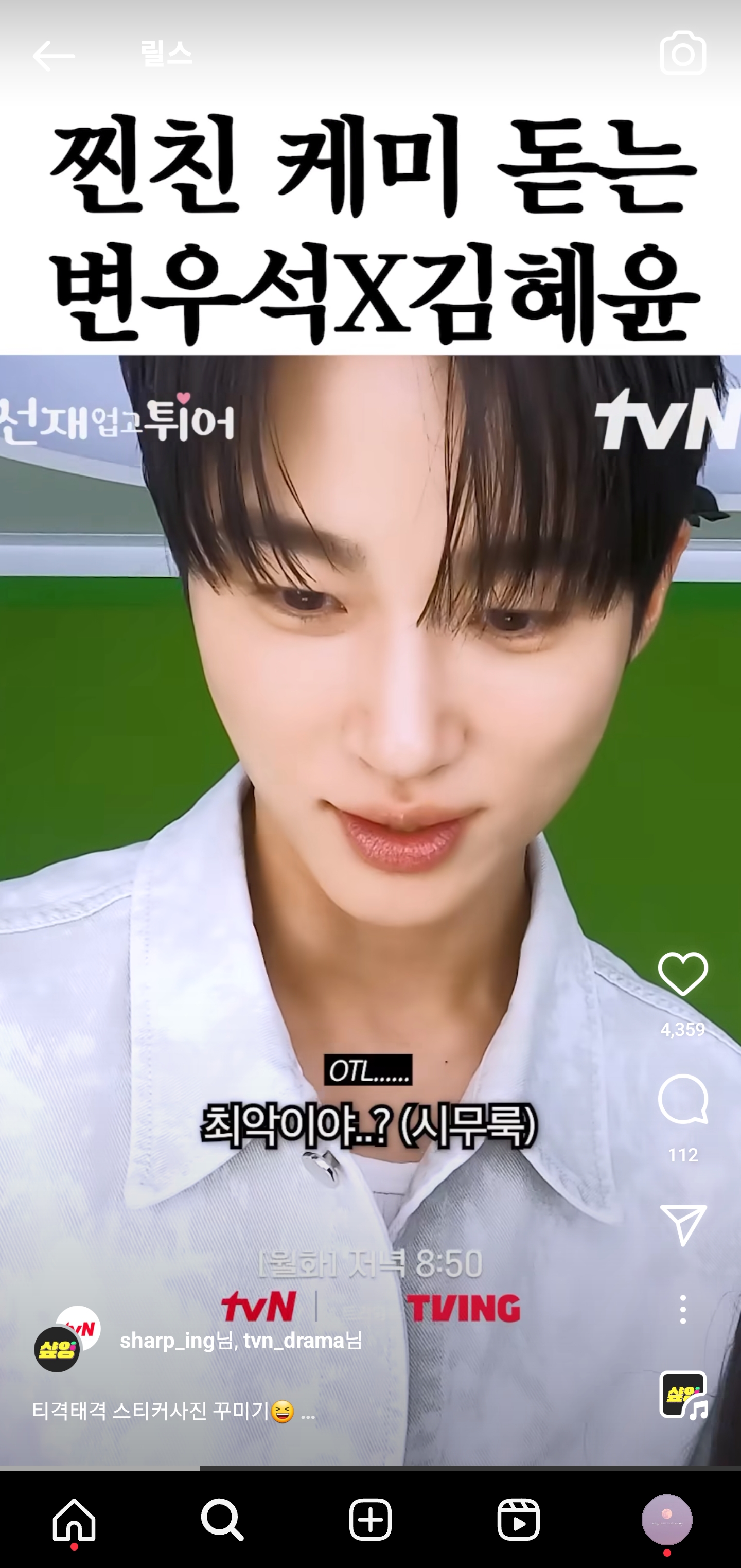The image size is (741, 1568).
Task: Share this reel via the paper plane icon
Action: pos(682,1225)
